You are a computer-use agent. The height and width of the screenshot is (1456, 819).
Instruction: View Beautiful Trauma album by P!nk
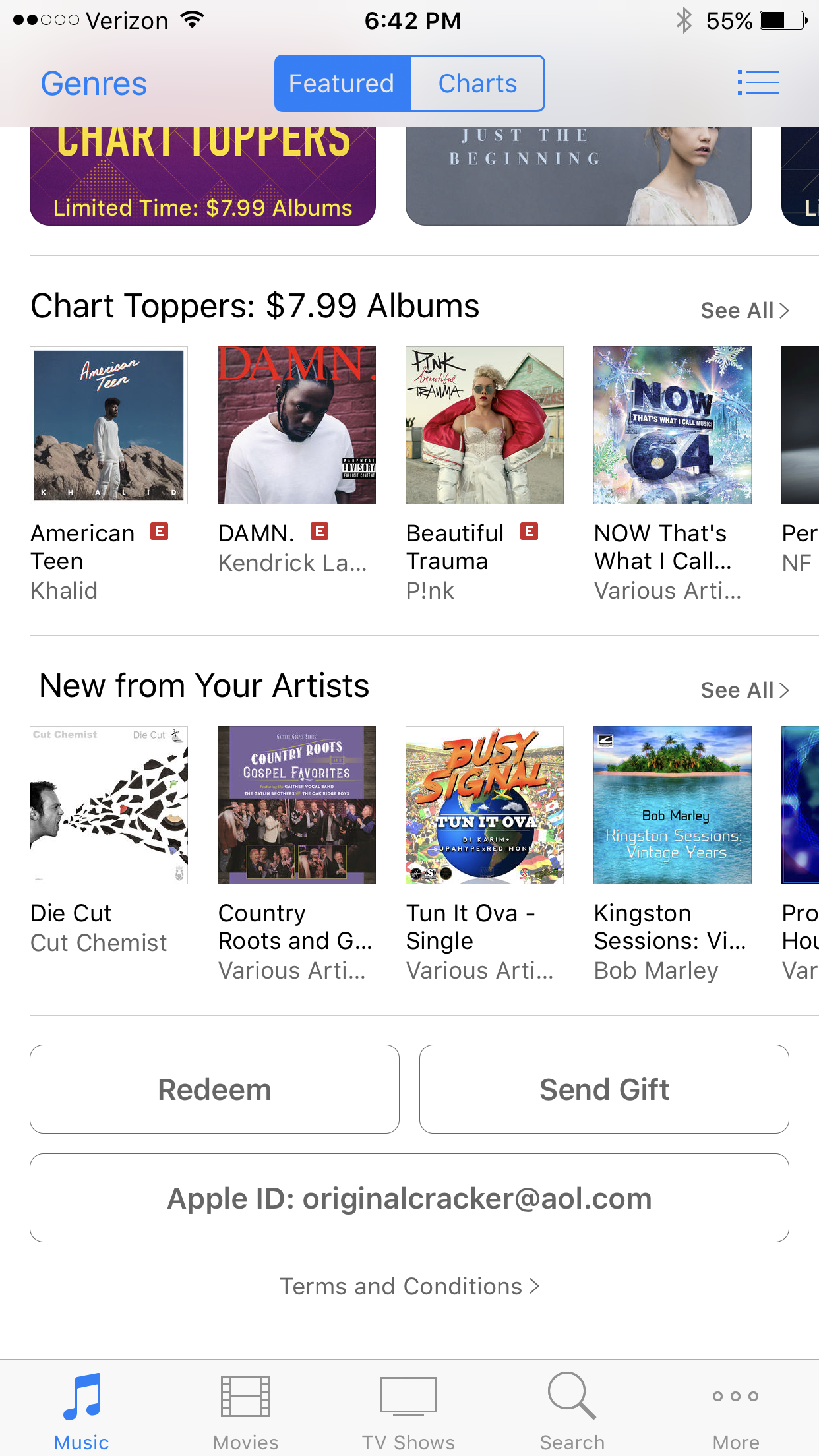click(x=485, y=425)
